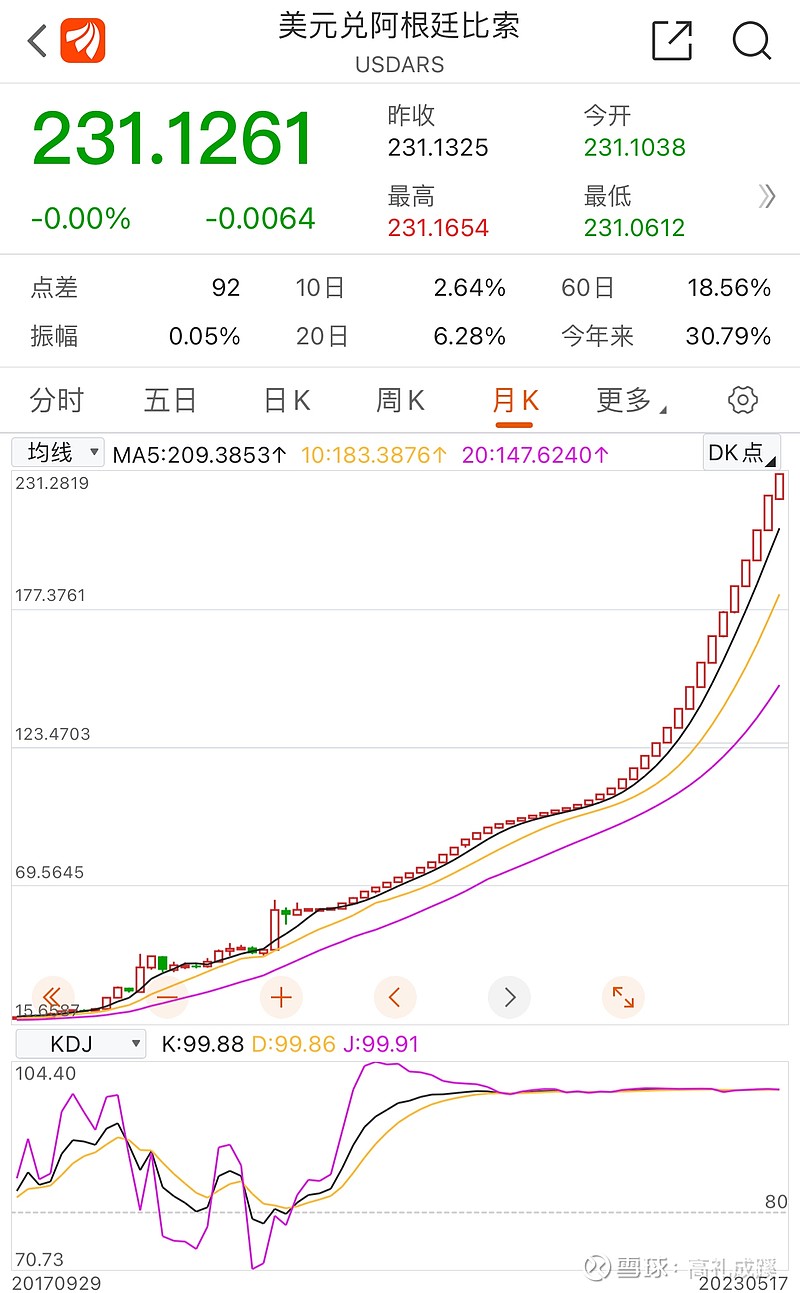Open the share icon at top right
This screenshot has width=800, height=1293.
pyautogui.click(x=671, y=42)
